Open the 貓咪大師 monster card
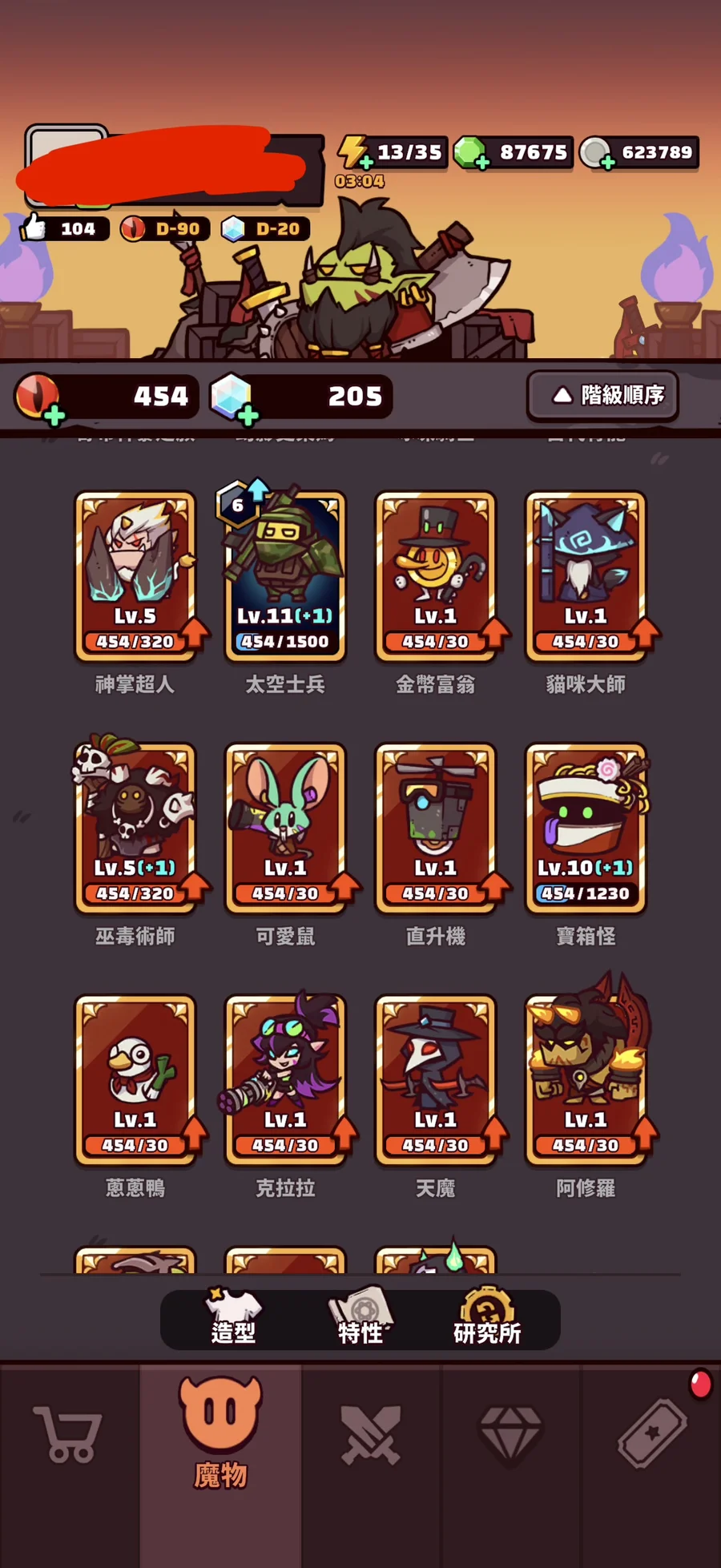The width and height of the screenshot is (721, 1568). pyautogui.click(x=586, y=576)
